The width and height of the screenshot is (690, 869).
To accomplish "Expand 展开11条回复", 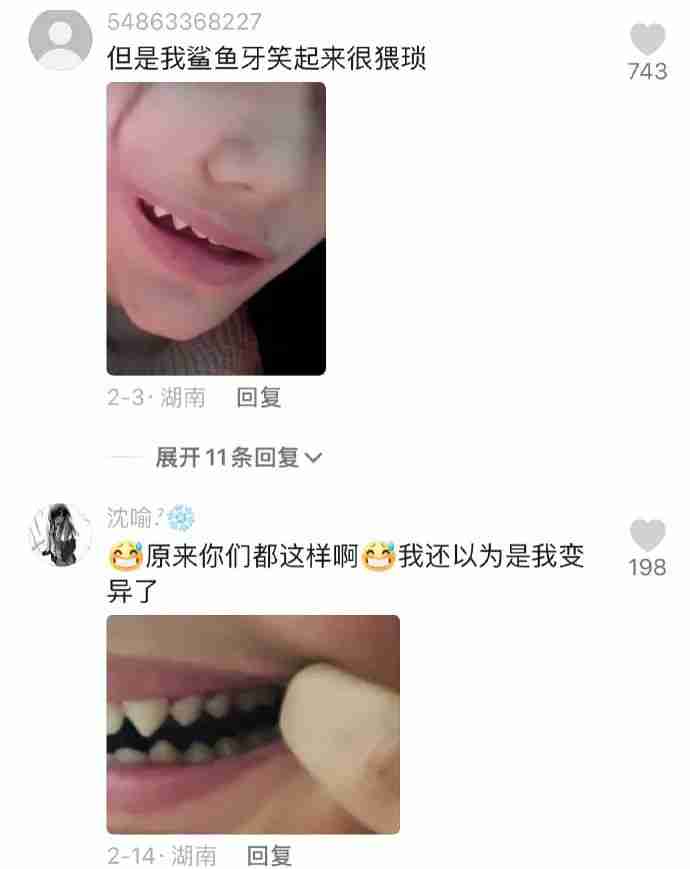I will [x=238, y=458].
